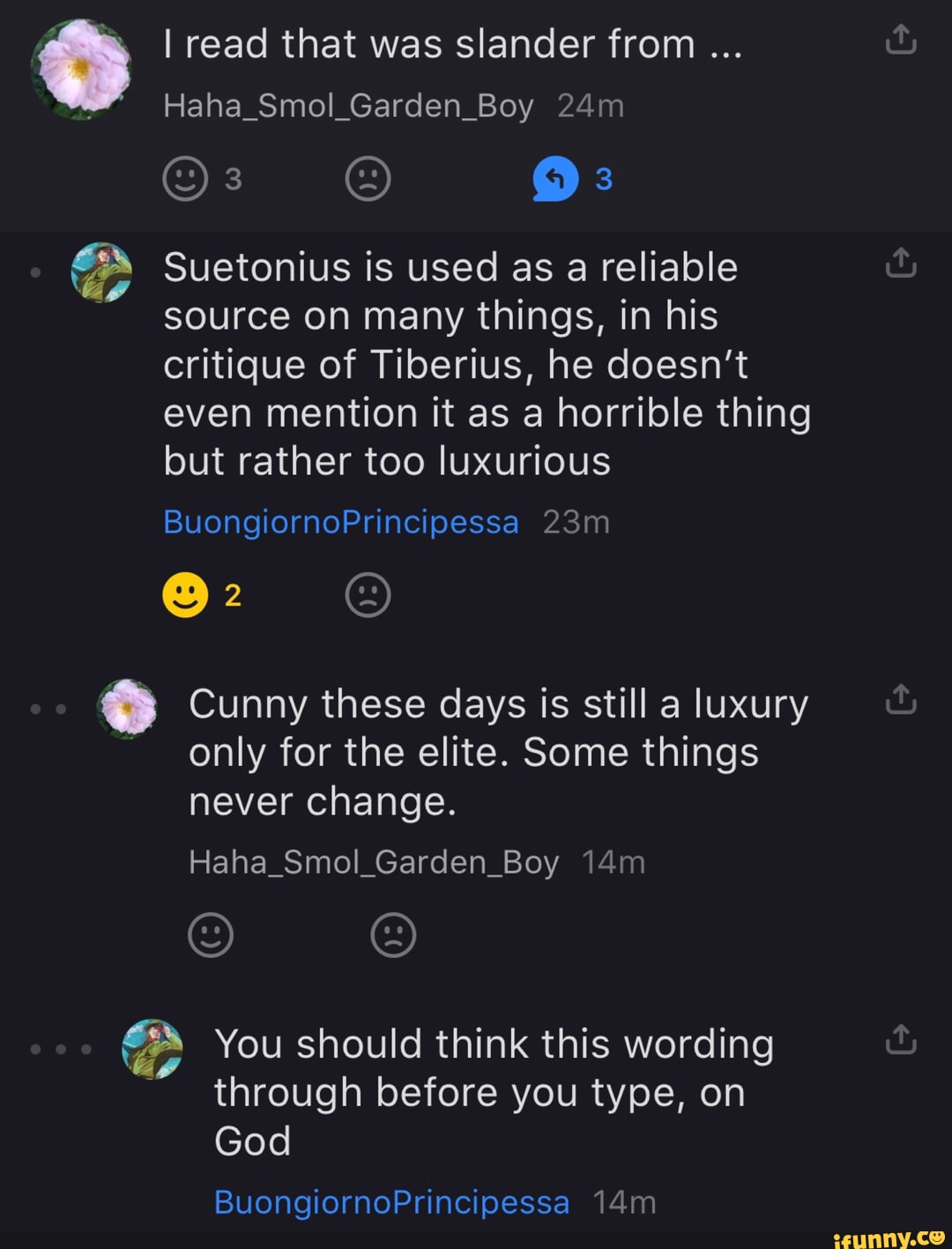The image size is (952, 1249).
Task: Share the 'You should think this wording' comment
Action: point(900,1040)
